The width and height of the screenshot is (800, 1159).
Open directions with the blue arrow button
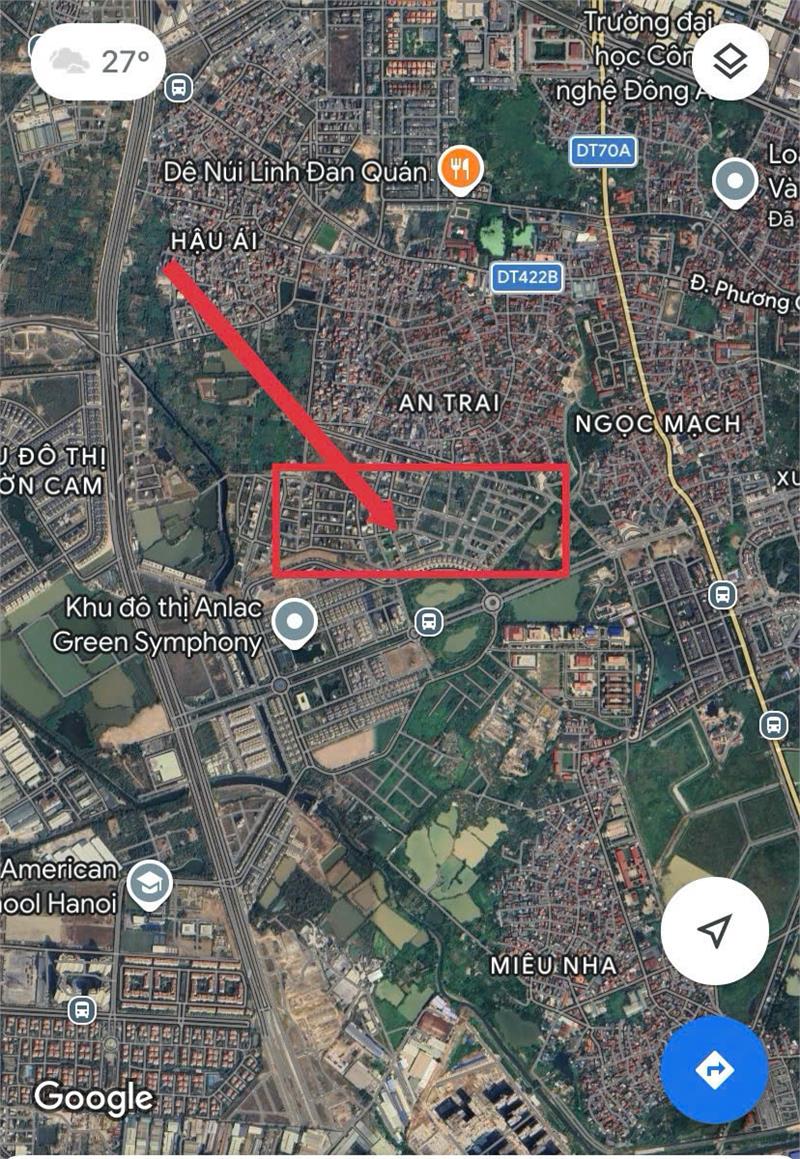coord(714,1069)
